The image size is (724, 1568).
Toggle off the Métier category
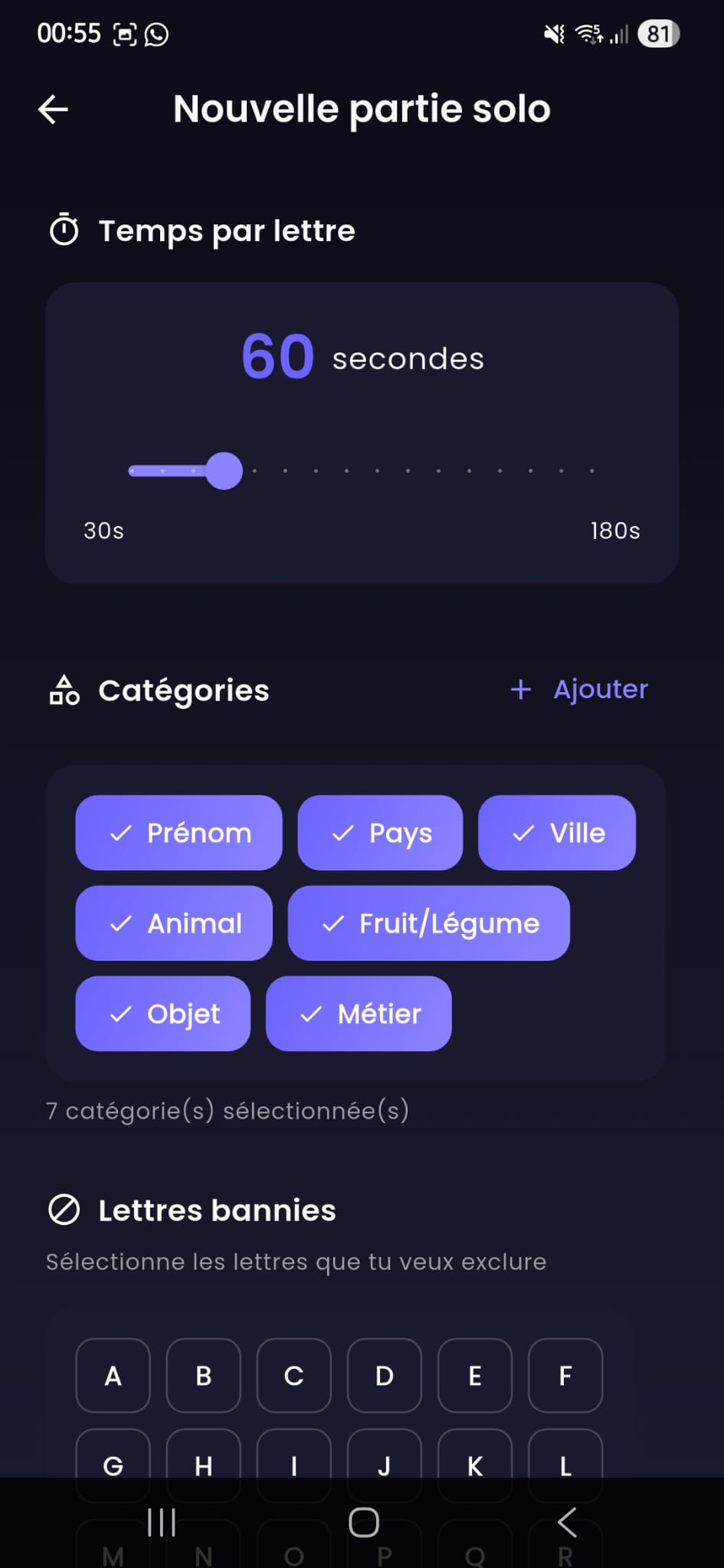click(x=358, y=1014)
